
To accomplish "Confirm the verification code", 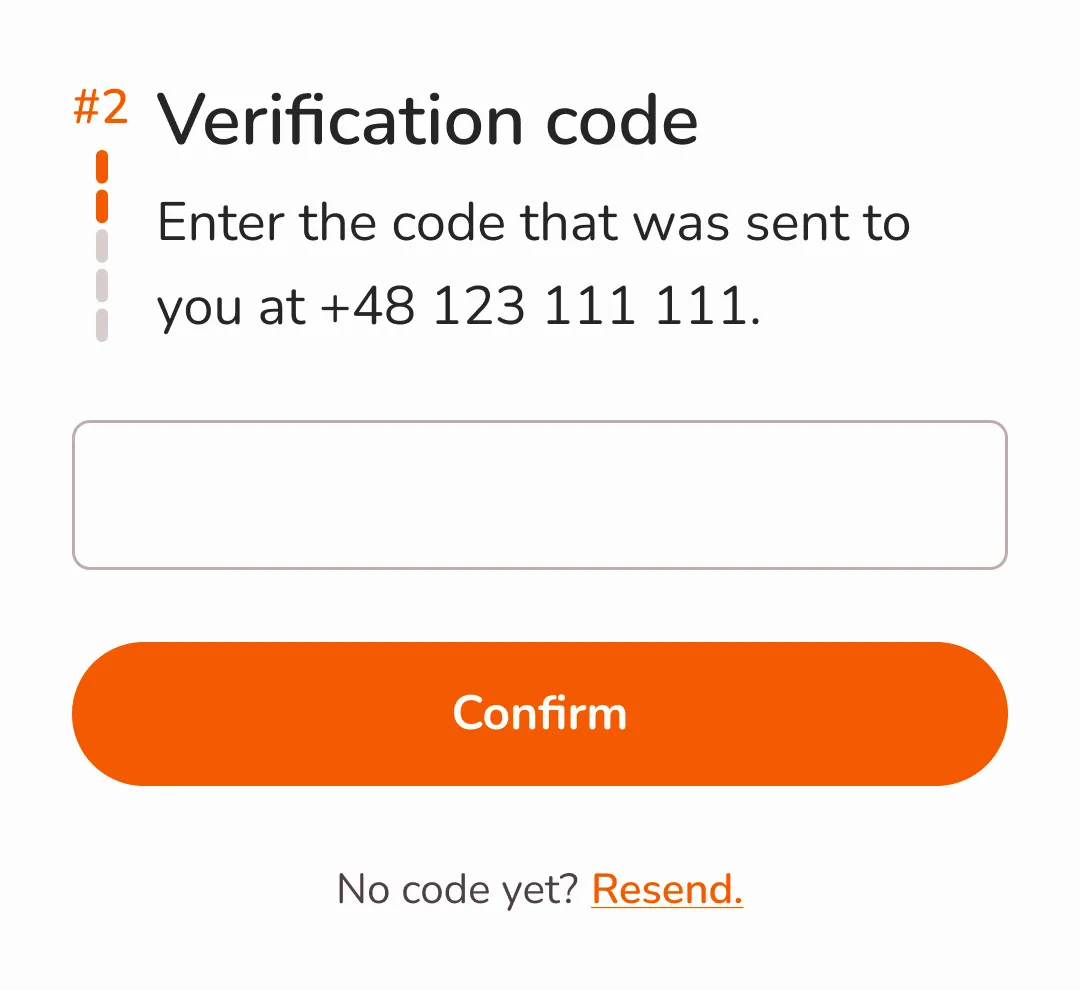I will [x=539, y=713].
